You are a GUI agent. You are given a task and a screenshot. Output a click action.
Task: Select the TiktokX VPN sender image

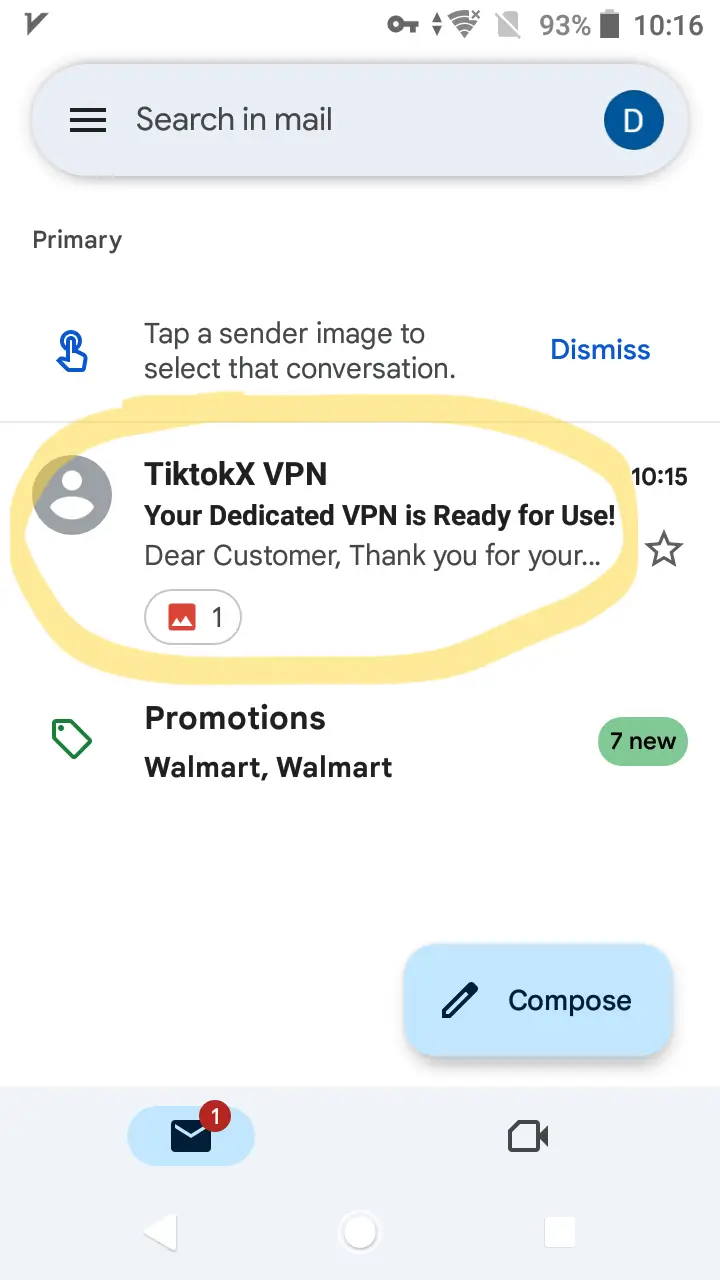click(72, 495)
